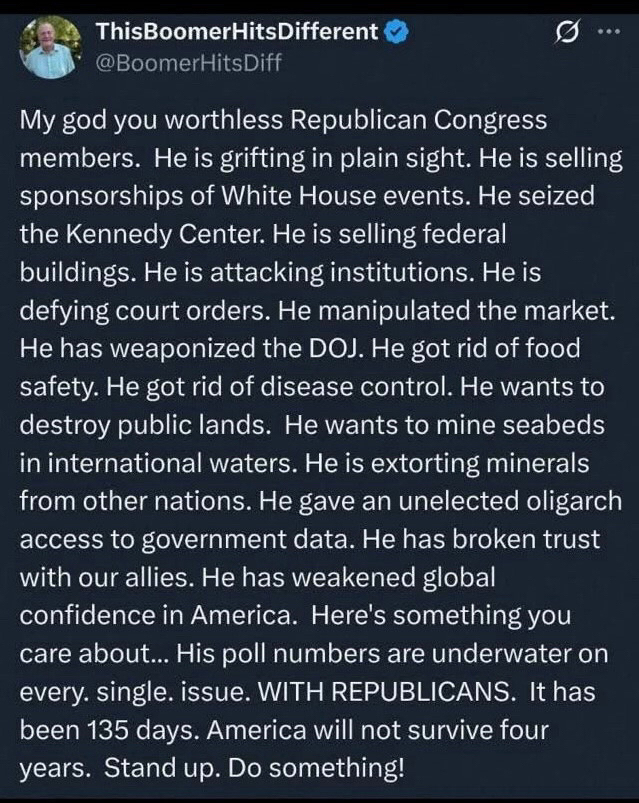Open ThisBoomerHitsDifferent's profile picture

pos(48,47)
